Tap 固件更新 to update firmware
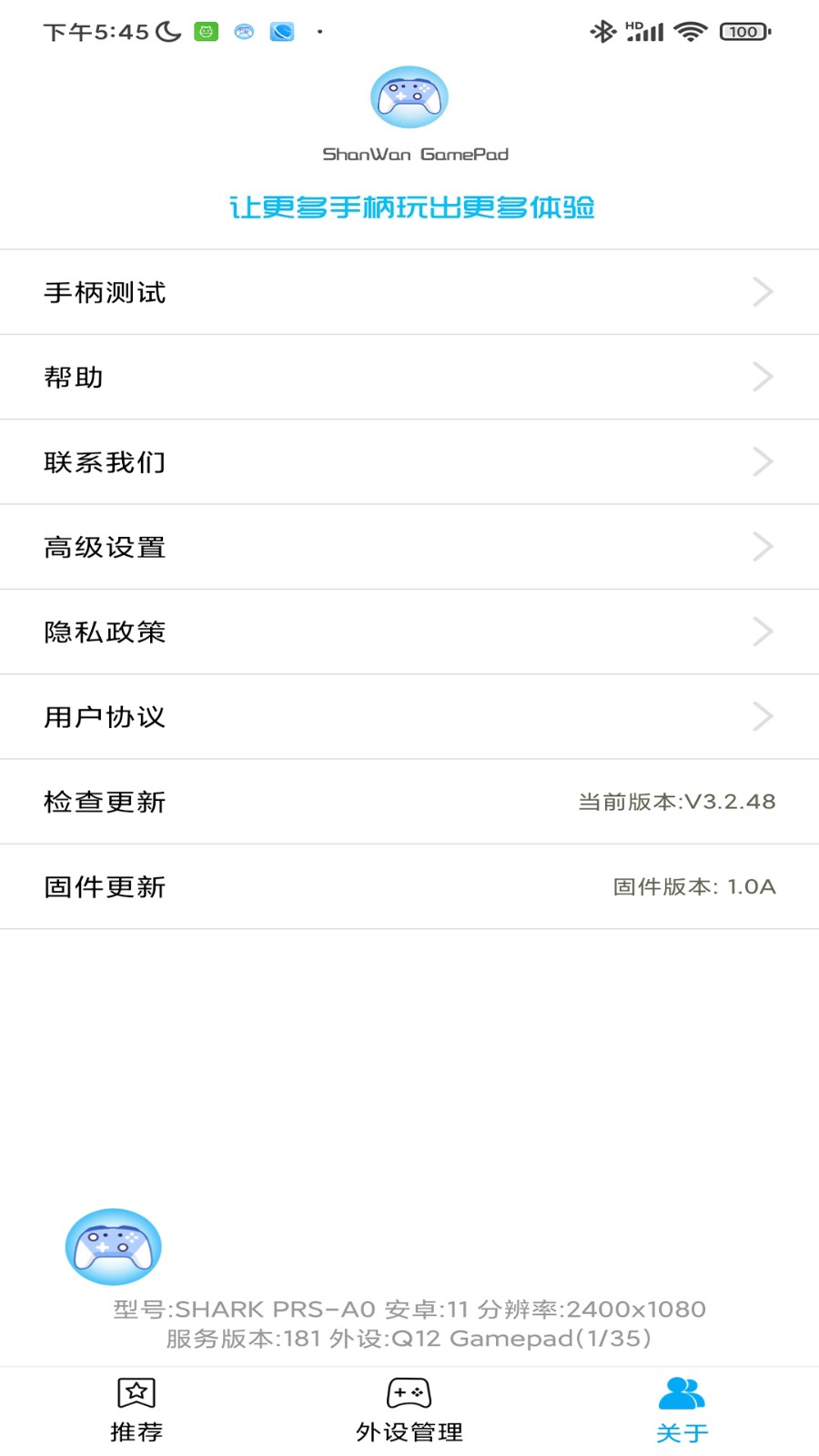This screenshot has width=819, height=1456. pyautogui.click(x=409, y=886)
